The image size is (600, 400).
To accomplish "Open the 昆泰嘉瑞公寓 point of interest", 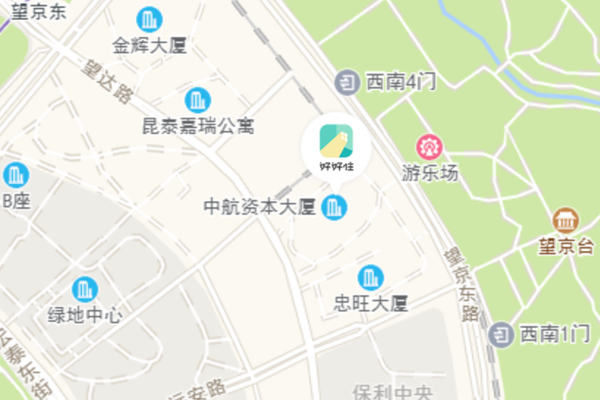I will [x=197, y=100].
